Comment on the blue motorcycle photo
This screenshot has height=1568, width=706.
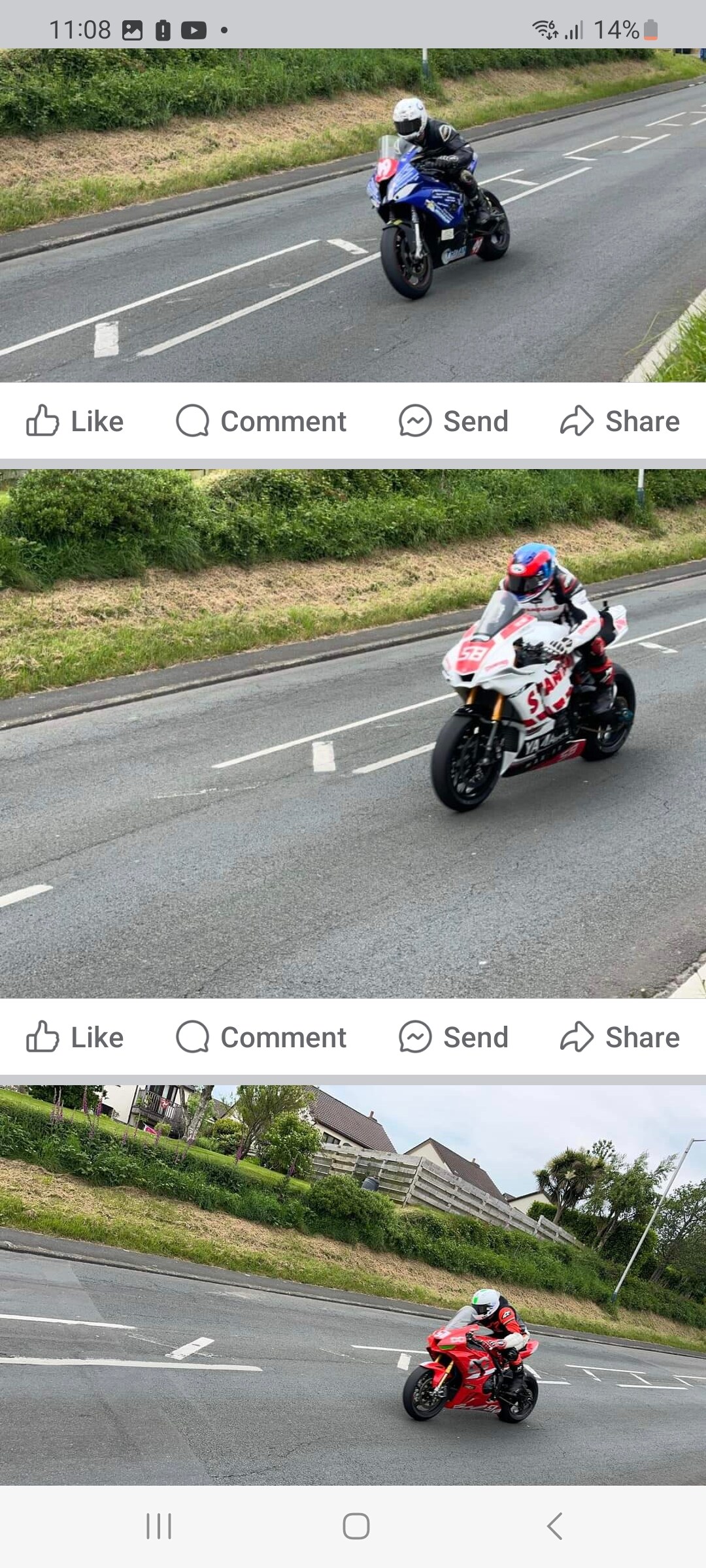(x=261, y=421)
